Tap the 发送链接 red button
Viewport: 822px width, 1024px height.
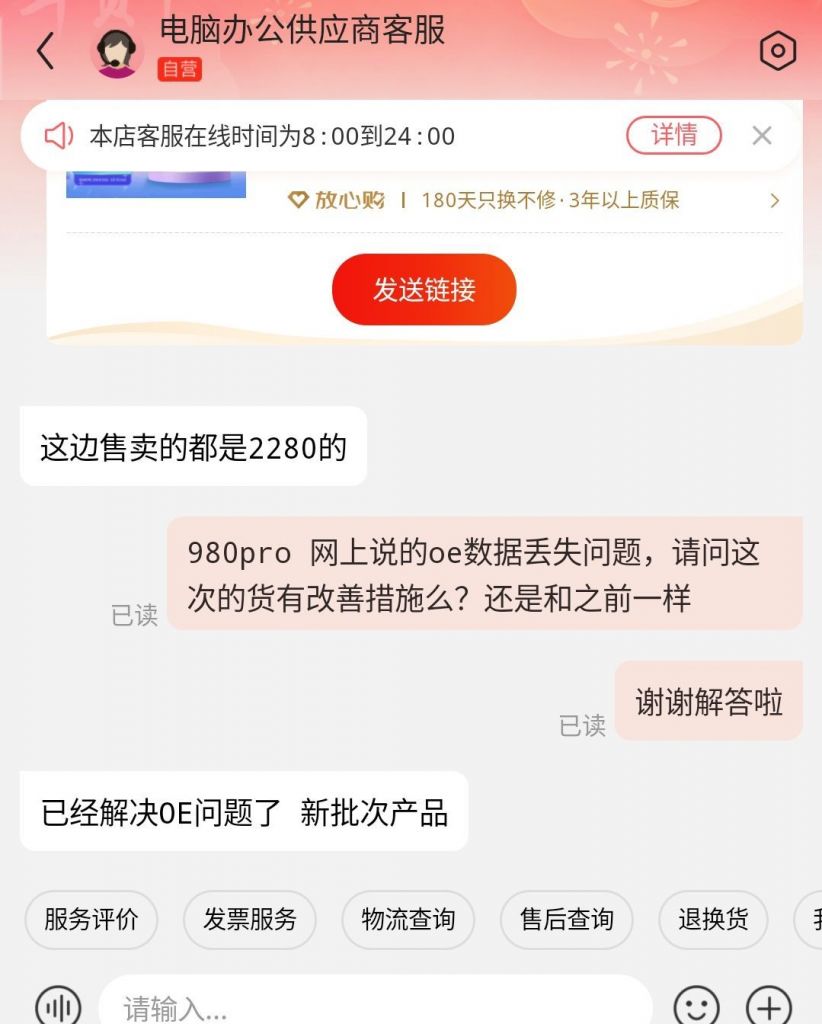point(424,289)
